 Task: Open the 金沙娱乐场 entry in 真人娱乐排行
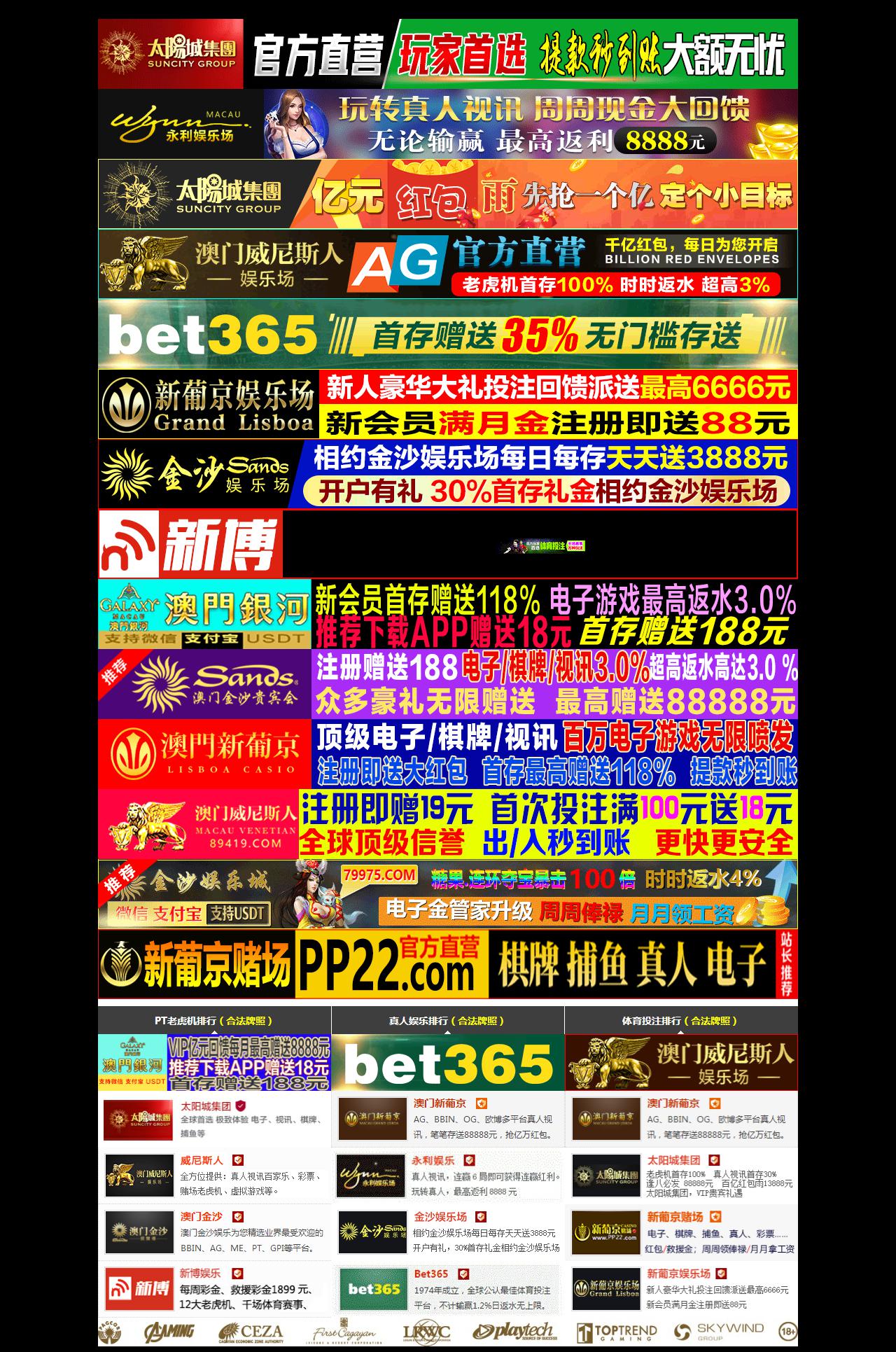click(x=440, y=1217)
